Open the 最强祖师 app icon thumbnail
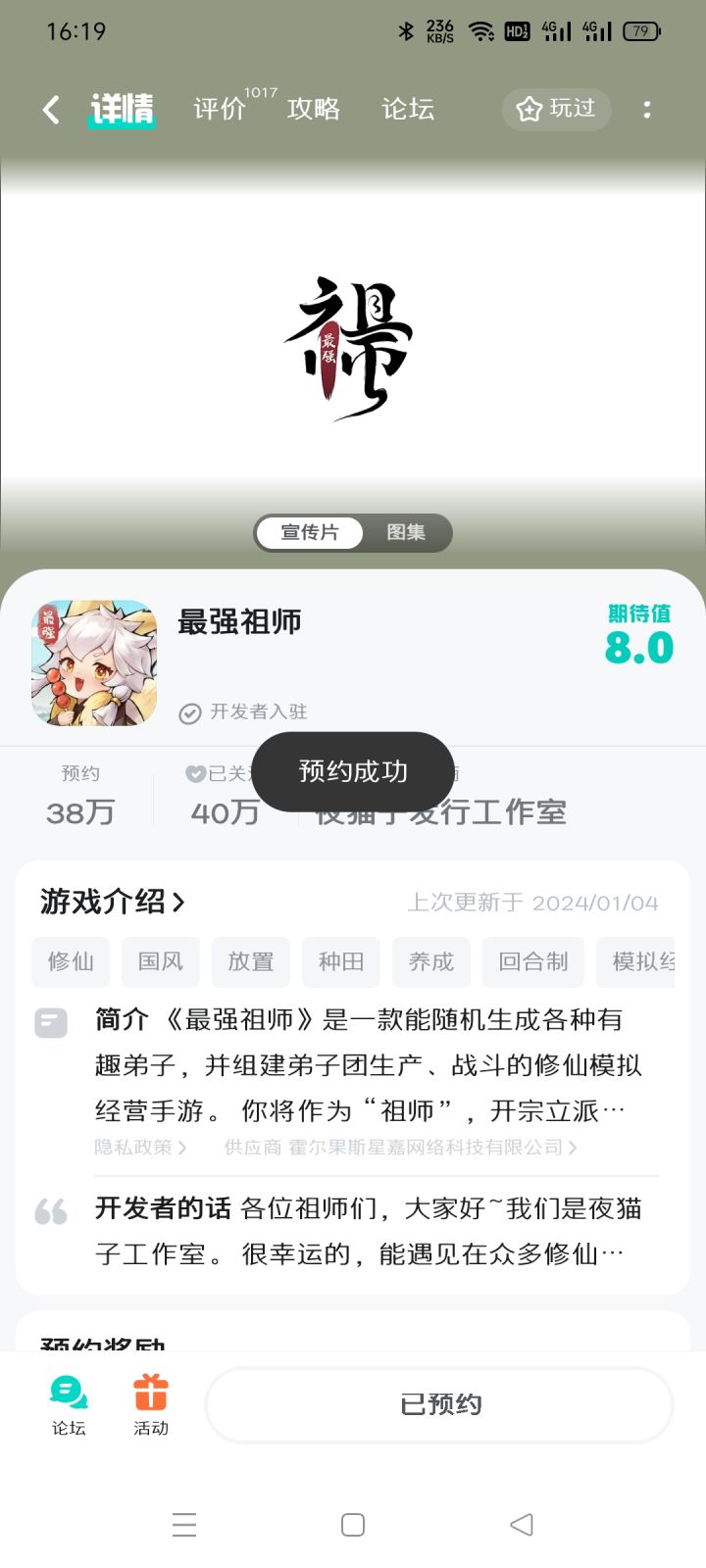This screenshot has height=1568, width=706. (x=93, y=663)
